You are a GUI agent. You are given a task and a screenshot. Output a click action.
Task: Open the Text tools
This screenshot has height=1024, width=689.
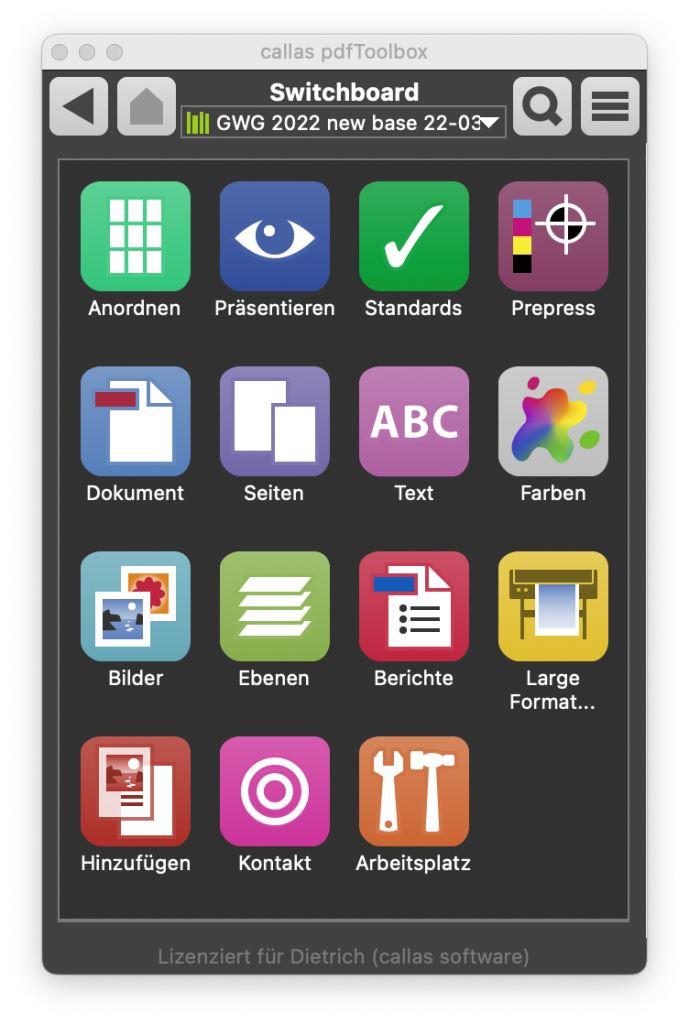point(413,421)
